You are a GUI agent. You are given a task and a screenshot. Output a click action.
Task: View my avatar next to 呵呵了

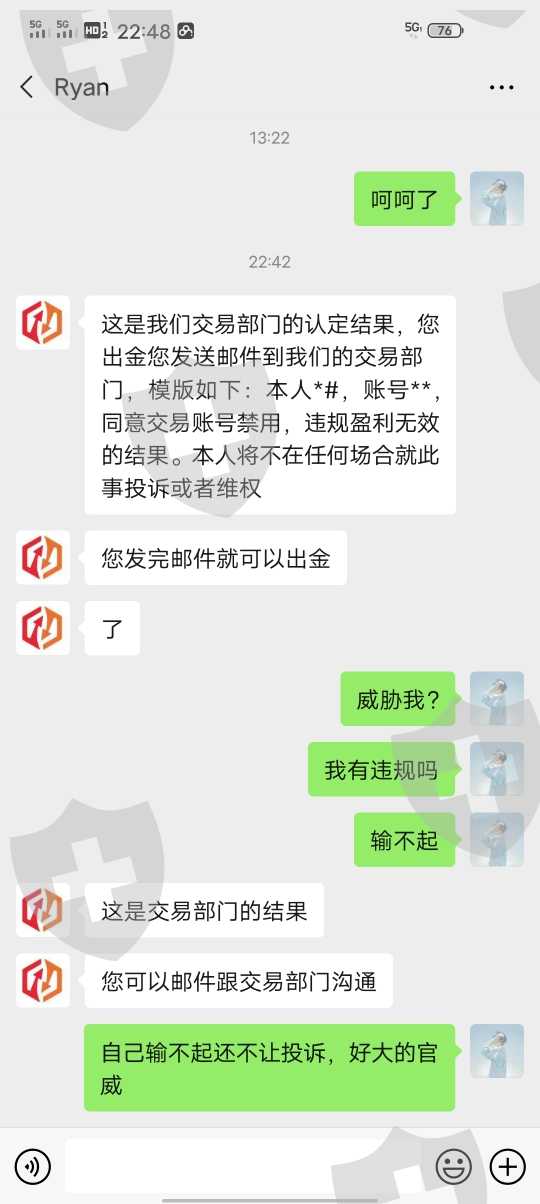pyautogui.click(x=497, y=198)
